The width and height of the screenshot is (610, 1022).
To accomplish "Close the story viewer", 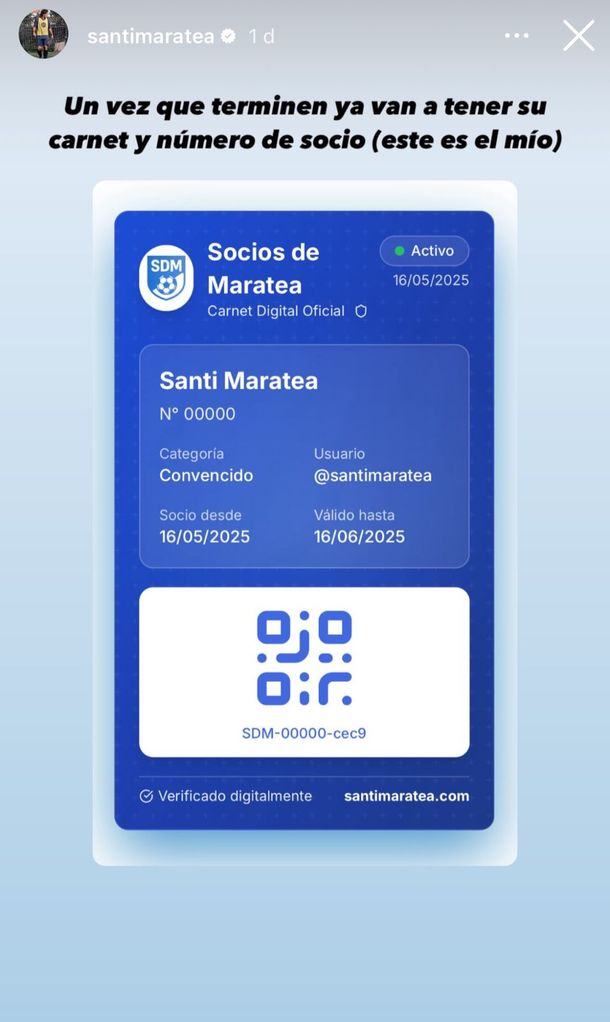I will (x=578, y=36).
